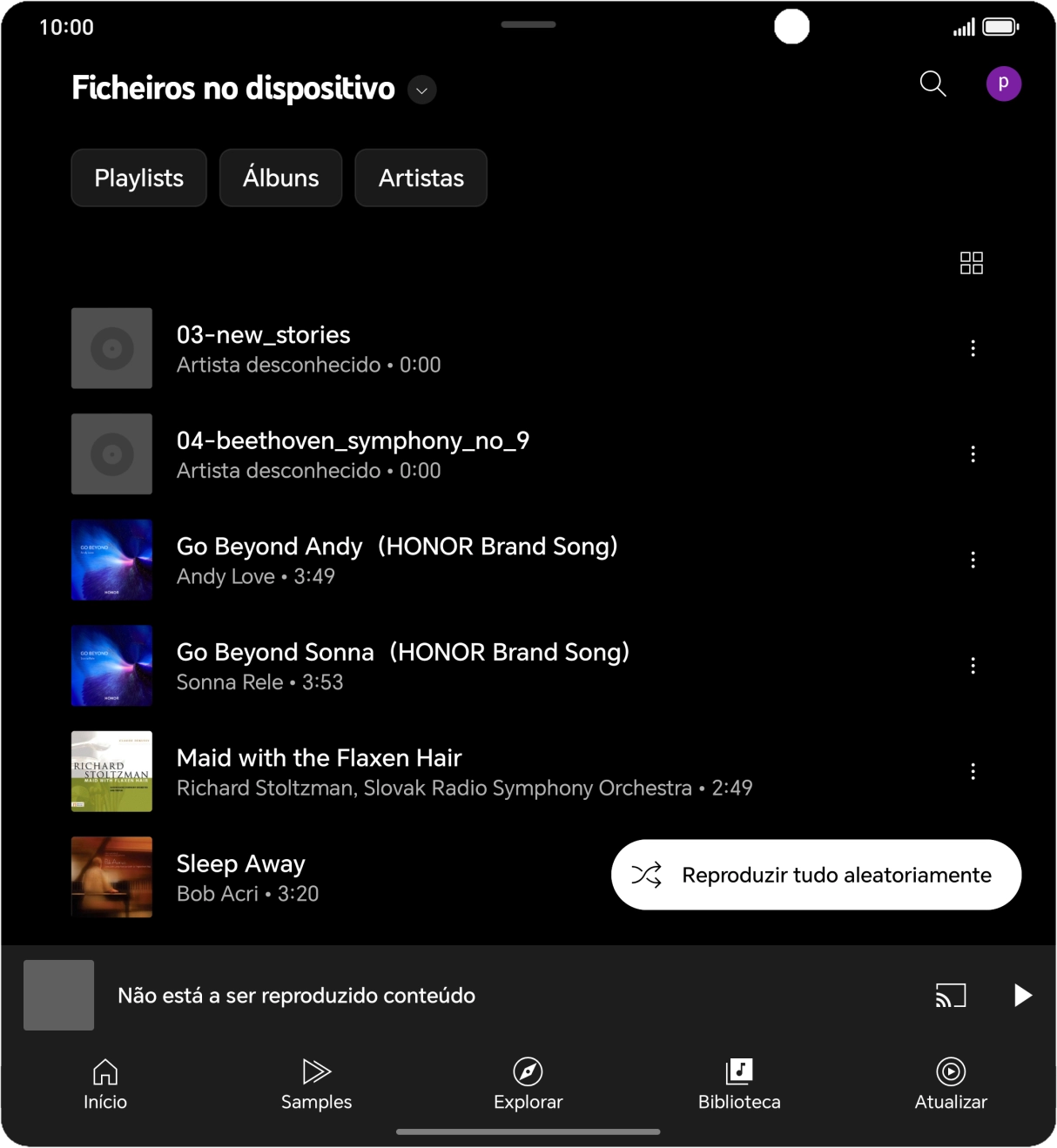Tap Reproduzir tudo aleatoriamente button
The width and height of the screenshot is (1057, 1148).
pos(815,875)
